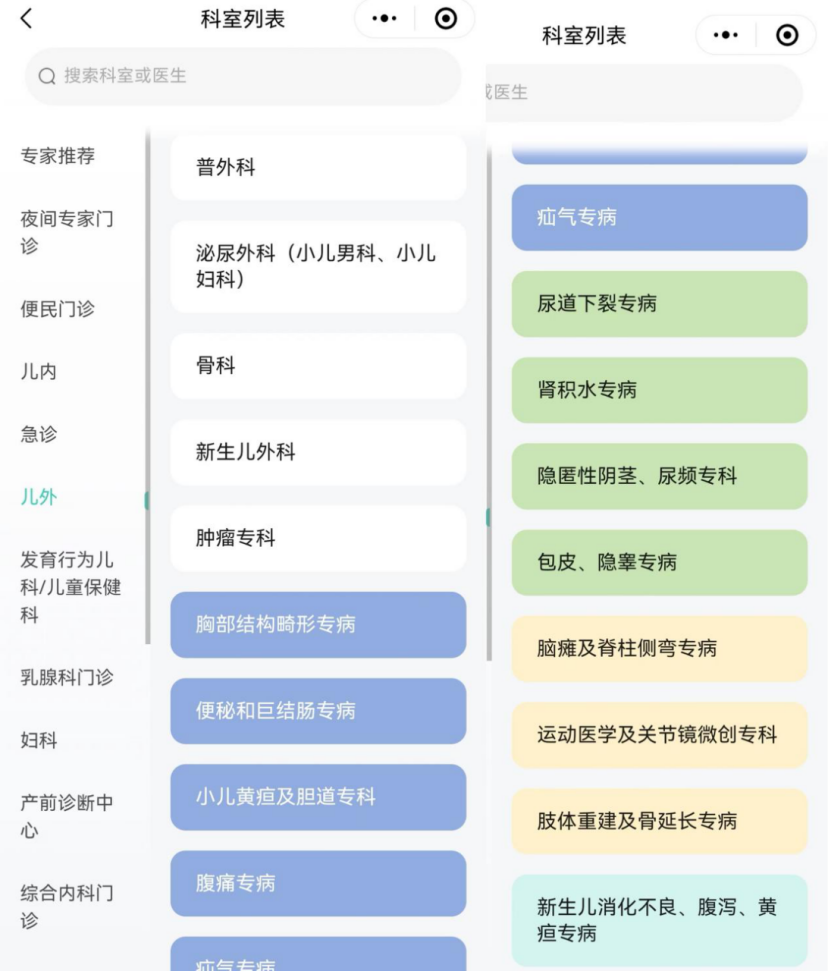
Task: Open 脑瘫及脊柱侧弯专病 clinic
Action: coord(659,648)
